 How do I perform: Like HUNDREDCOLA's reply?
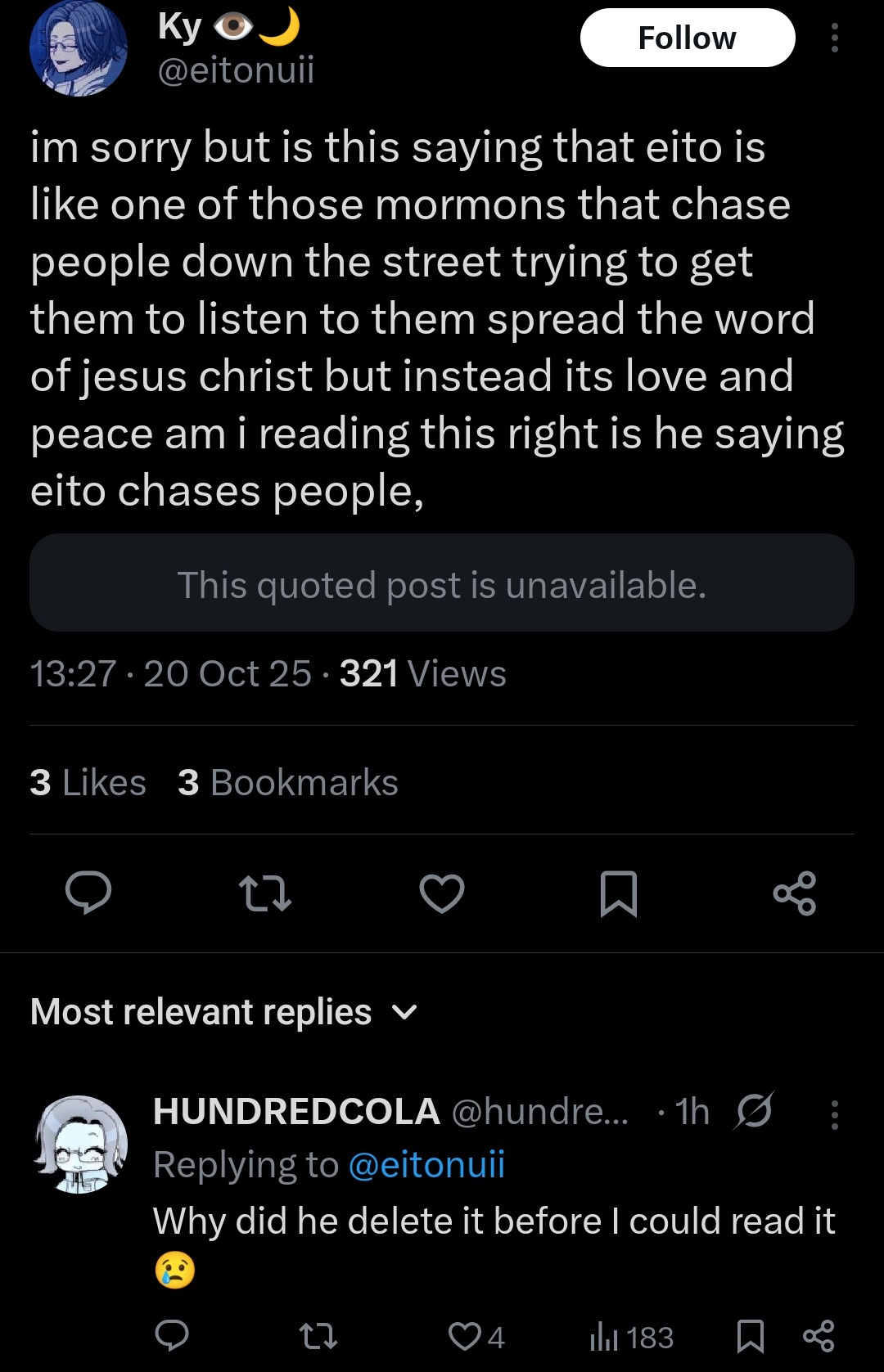[x=465, y=1336]
